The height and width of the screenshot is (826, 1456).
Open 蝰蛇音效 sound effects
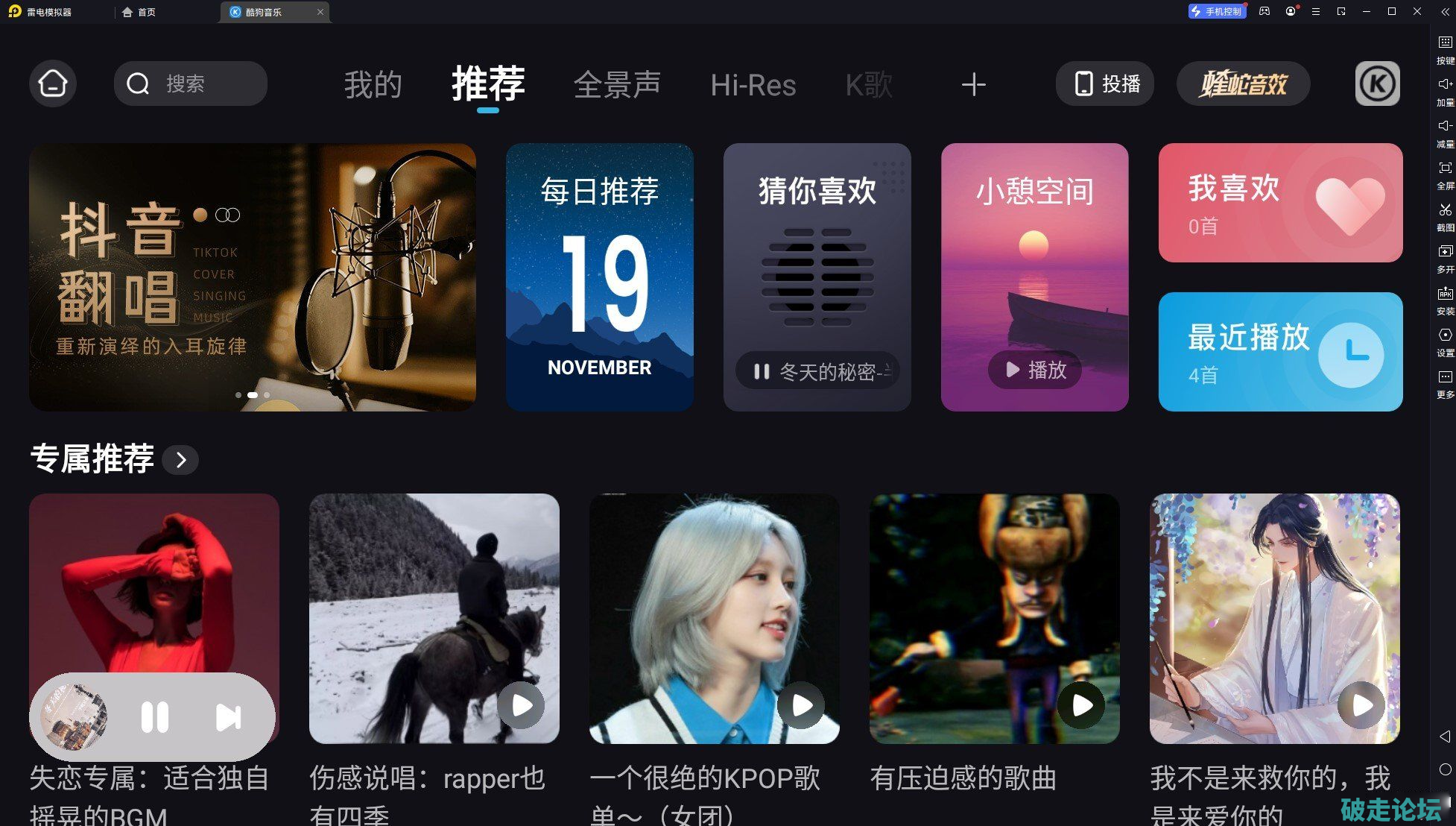point(1242,83)
